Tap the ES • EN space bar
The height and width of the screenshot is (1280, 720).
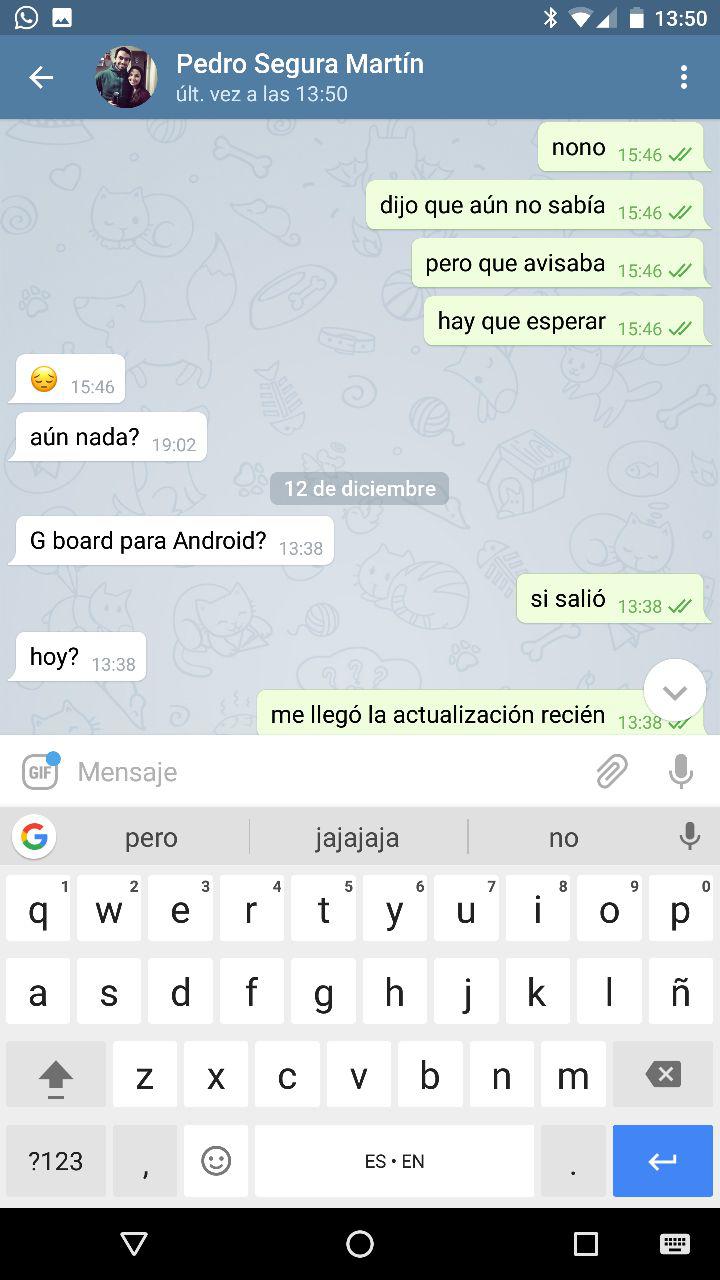394,1161
